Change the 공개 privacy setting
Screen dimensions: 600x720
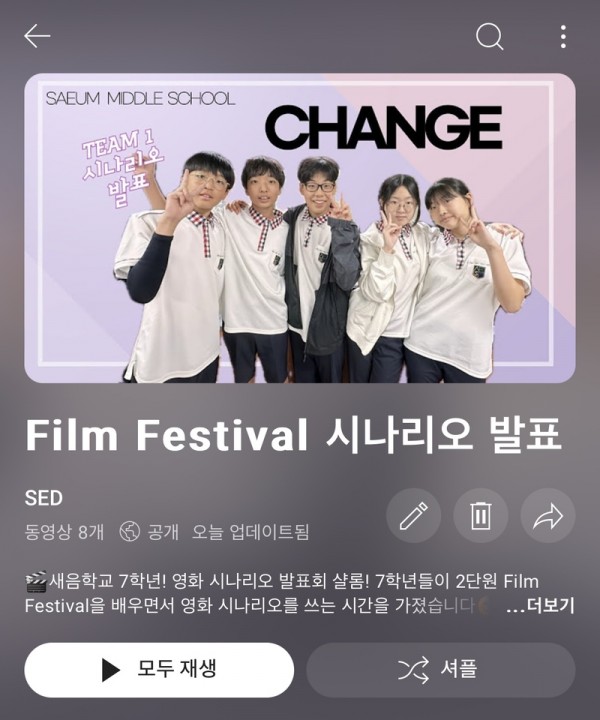coord(149,532)
